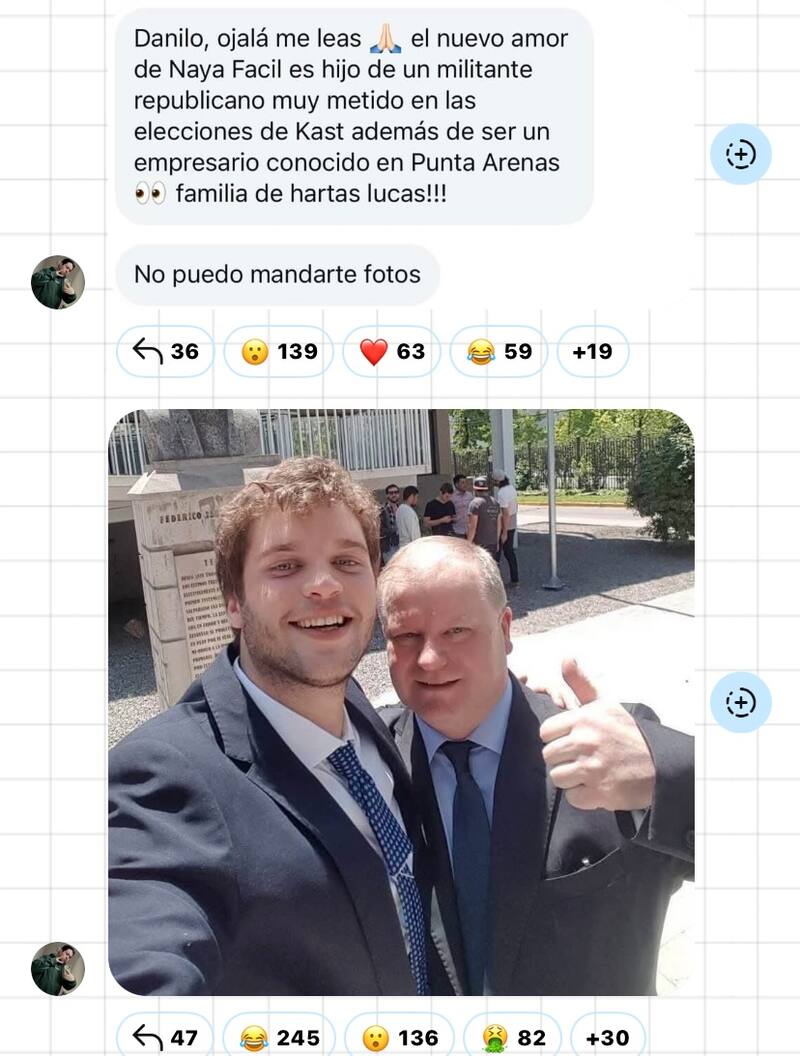Add a reaction to the selfie photo
800x1056 pixels.
point(740,702)
